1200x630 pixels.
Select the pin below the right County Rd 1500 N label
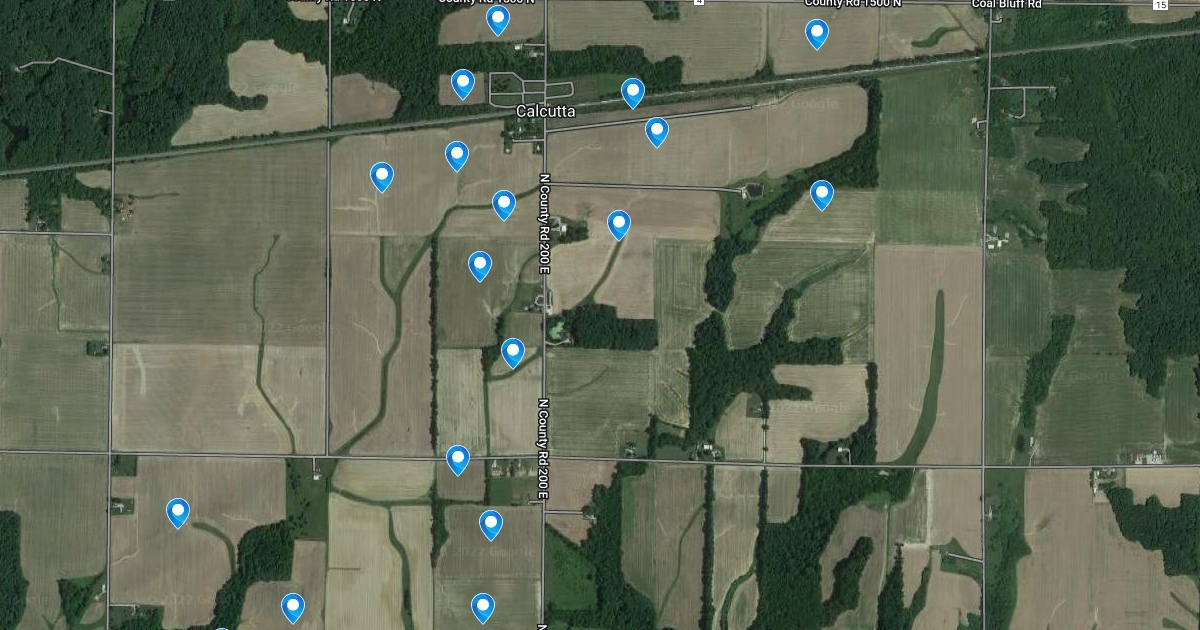(x=817, y=33)
